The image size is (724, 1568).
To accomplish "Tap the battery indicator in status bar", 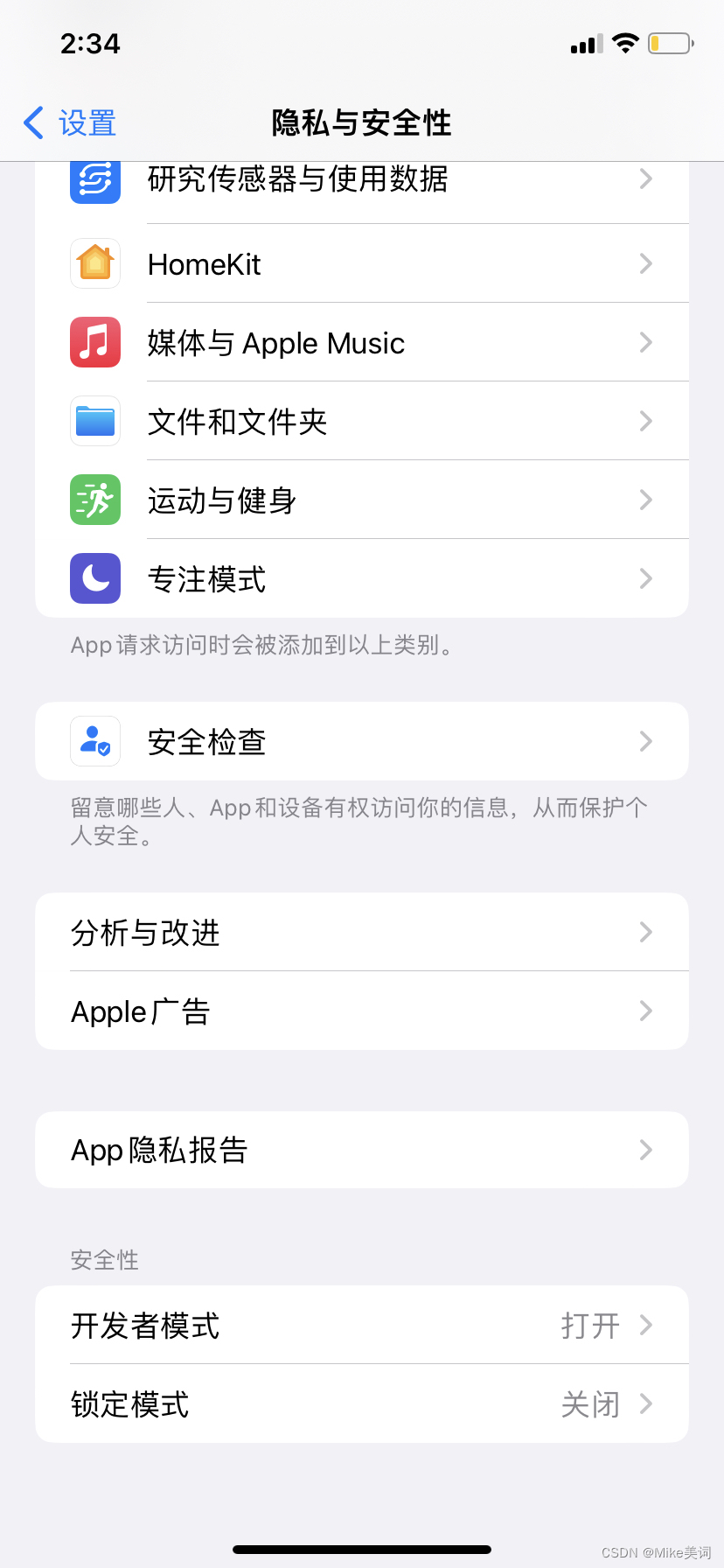I will tap(669, 42).
